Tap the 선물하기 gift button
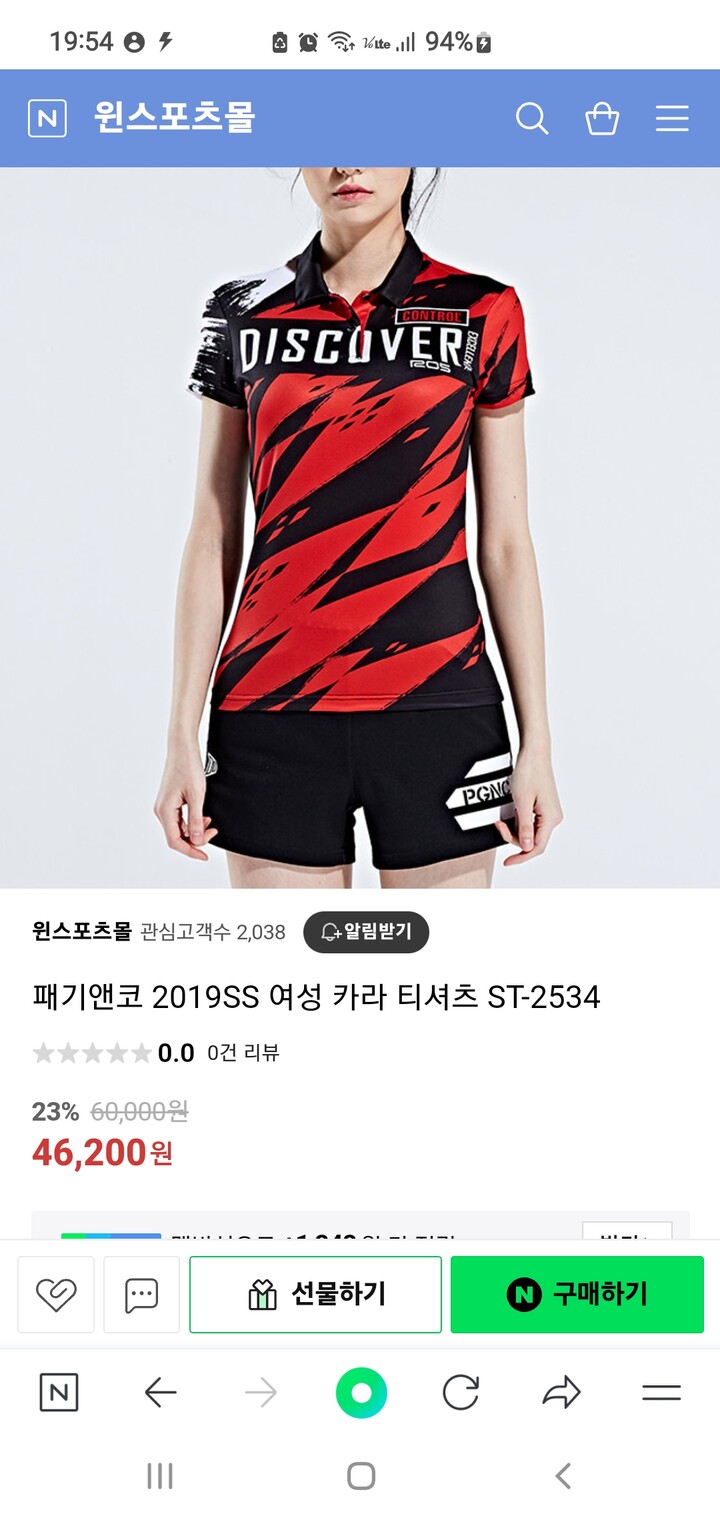The image size is (720, 1520). pos(315,1294)
